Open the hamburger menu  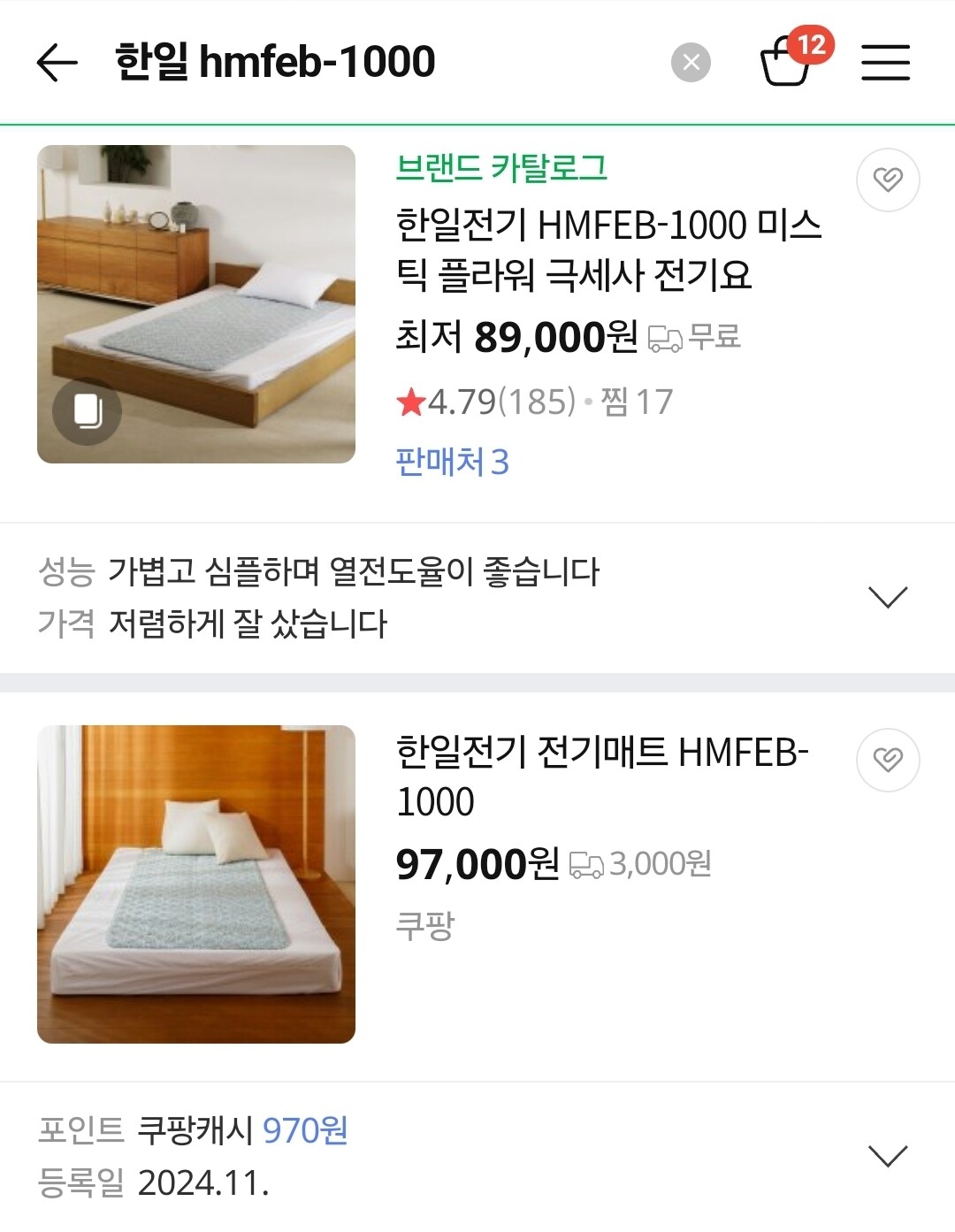click(885, 63)
